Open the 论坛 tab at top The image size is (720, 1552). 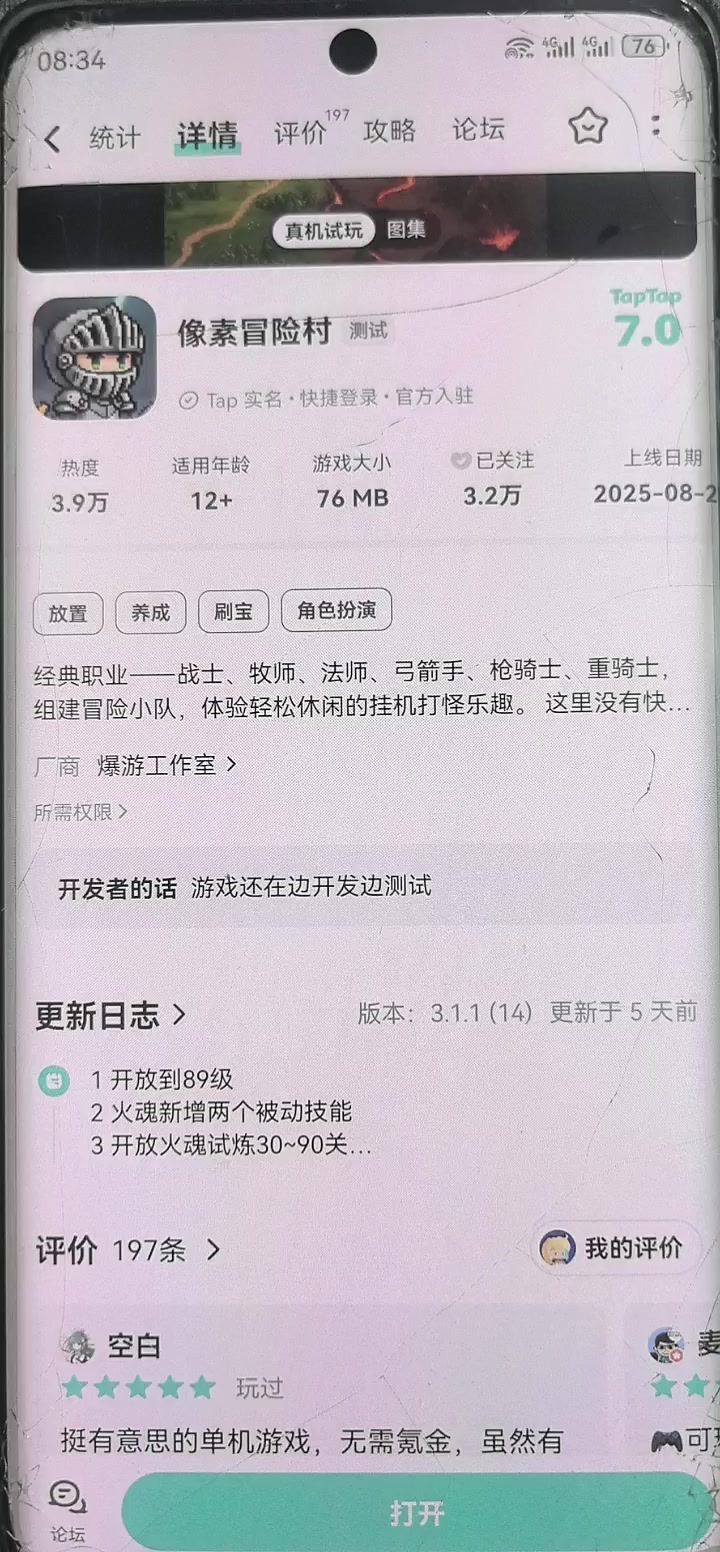pos(478,129)
